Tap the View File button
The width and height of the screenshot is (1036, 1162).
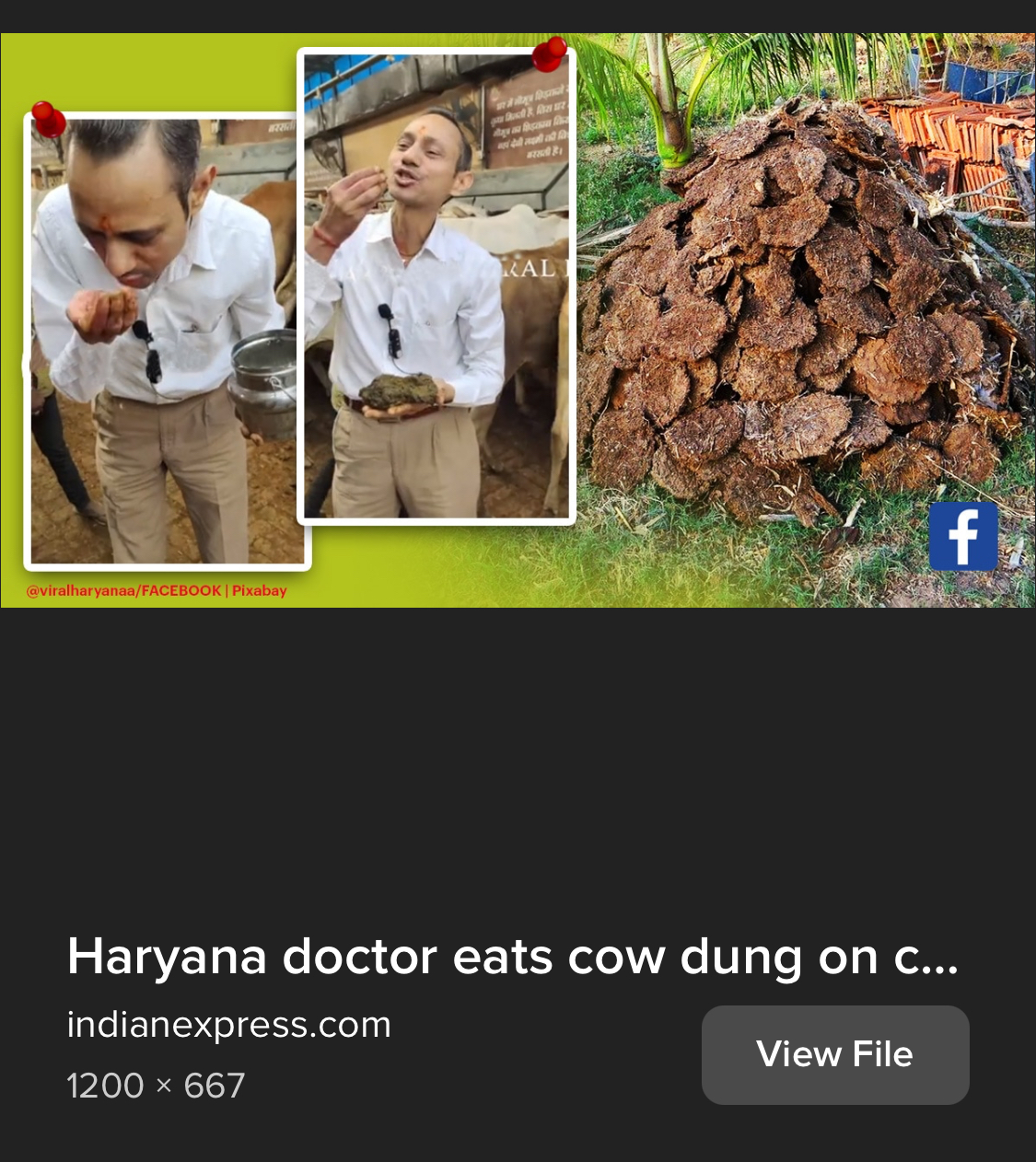[835, 1054]
